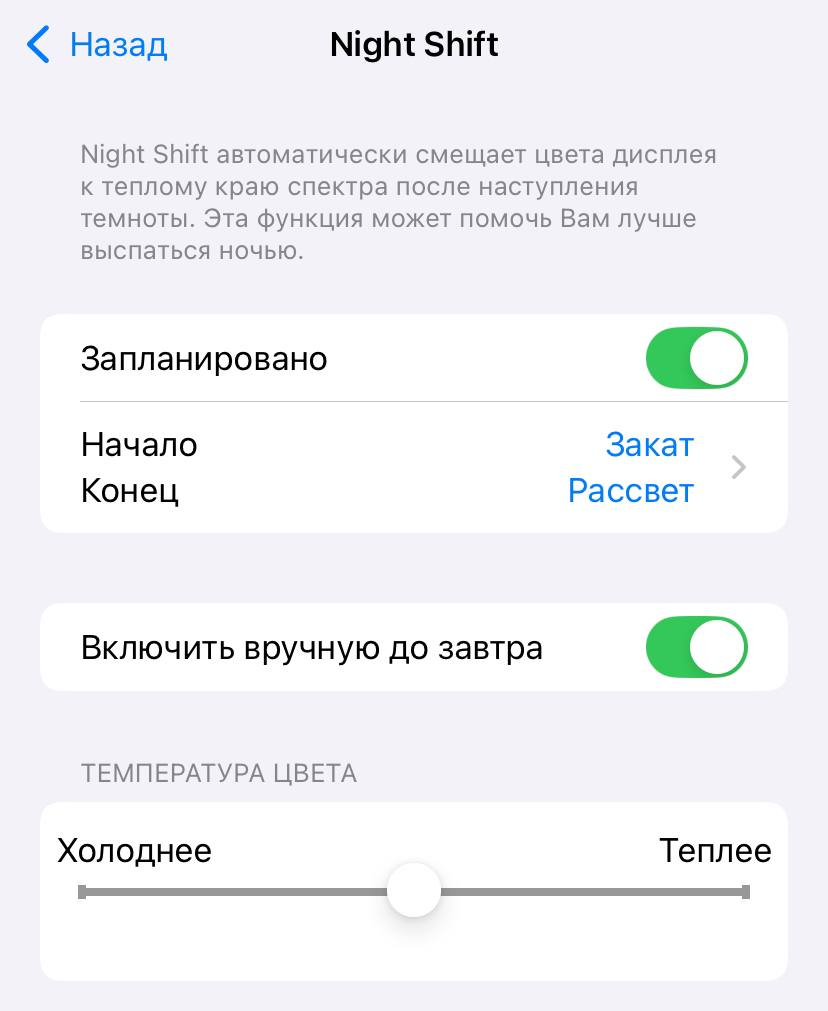Tap 'Назад' to return to Display settings
Screen dimensions: 828x1011
coord(118,44)
